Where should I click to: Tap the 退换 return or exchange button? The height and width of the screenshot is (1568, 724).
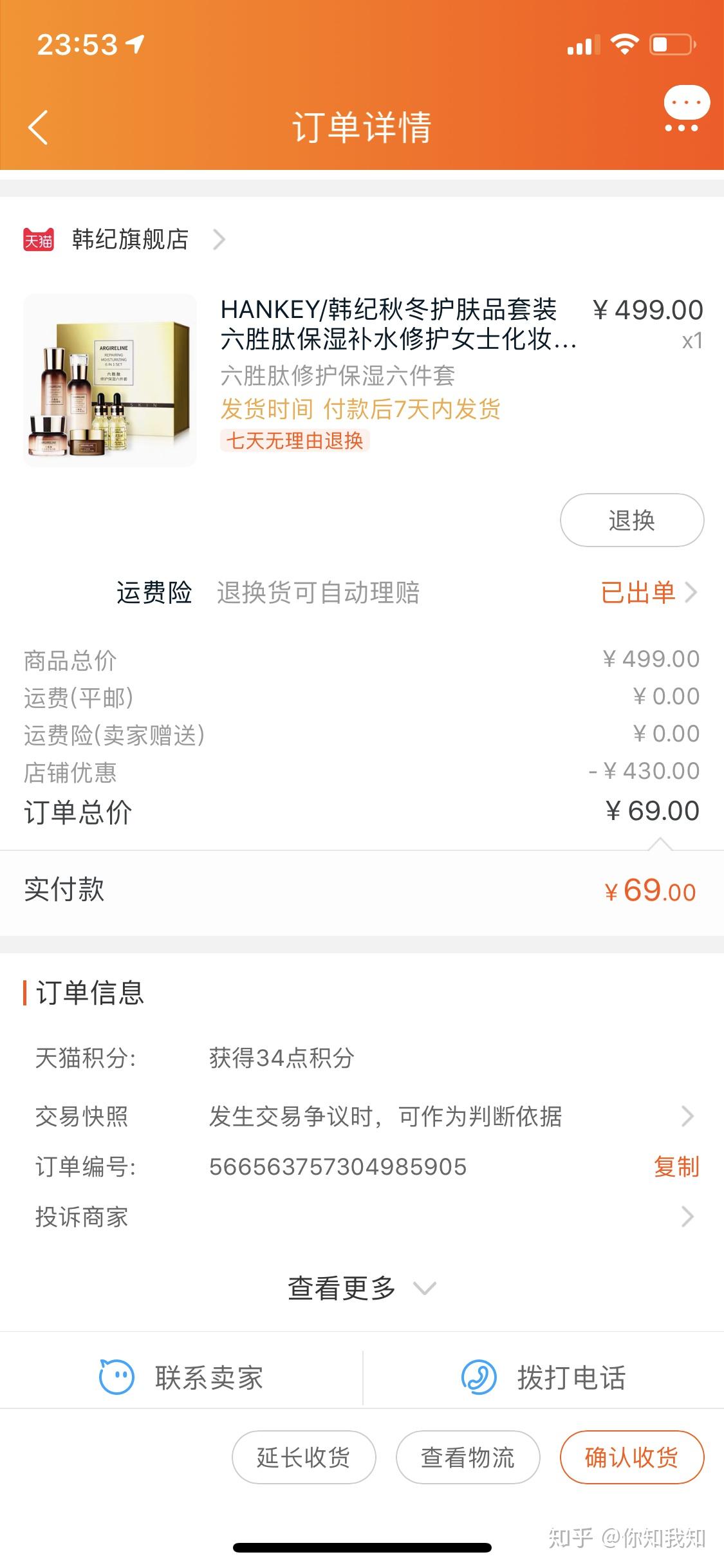click(x=631, y=520)
